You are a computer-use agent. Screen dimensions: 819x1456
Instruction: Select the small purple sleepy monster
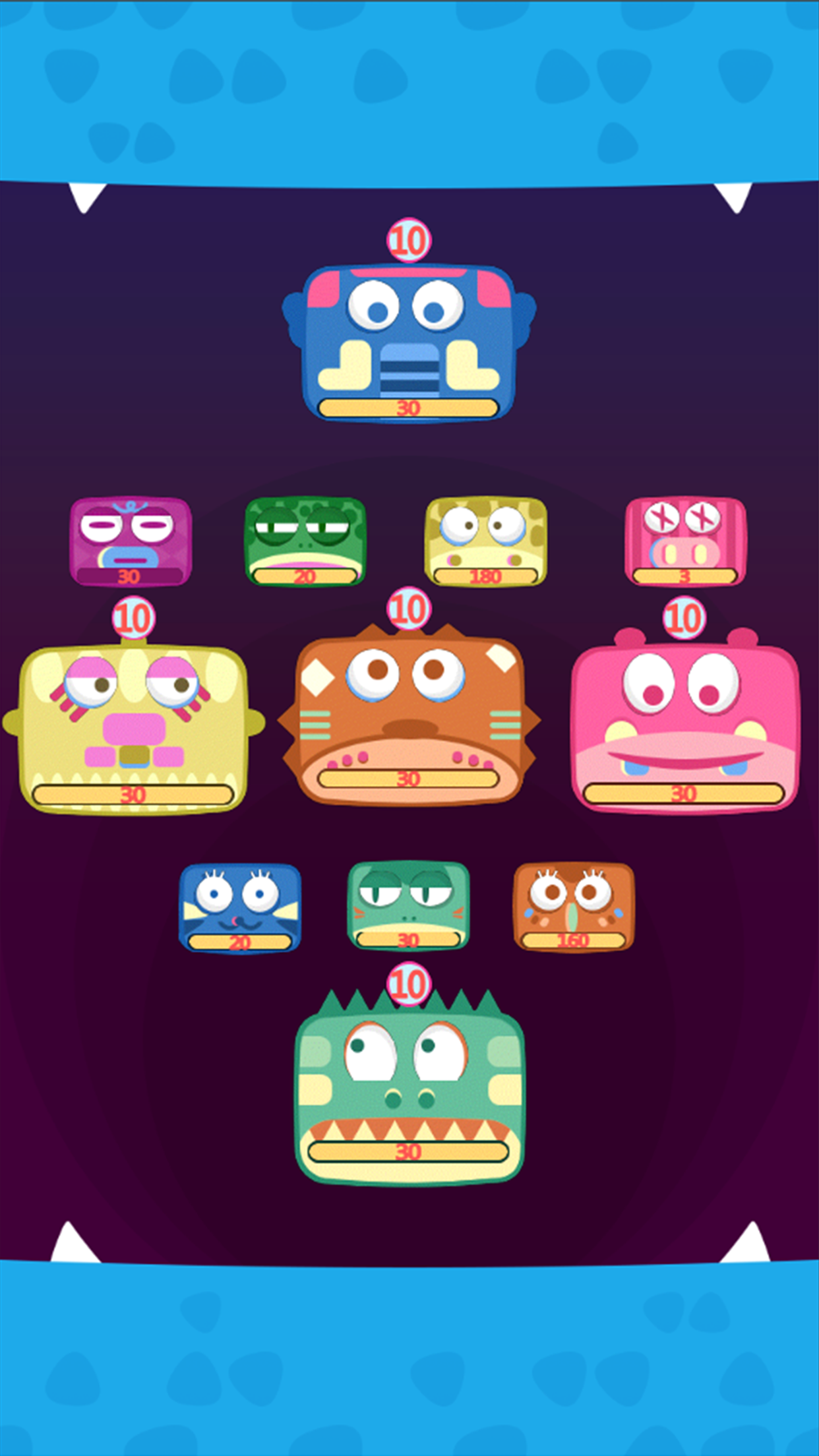[x=131, y=541]
